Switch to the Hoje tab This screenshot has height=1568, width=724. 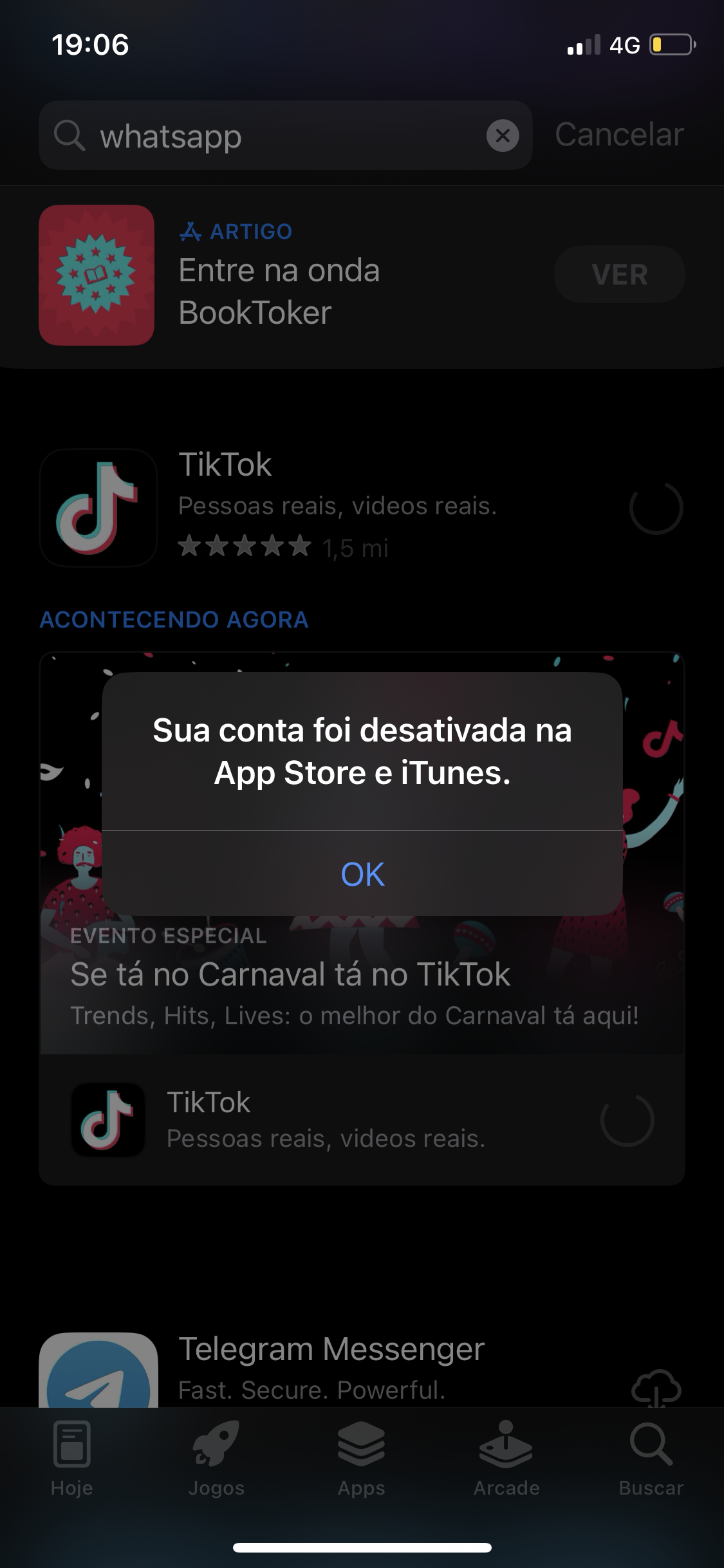[72, 1459]
